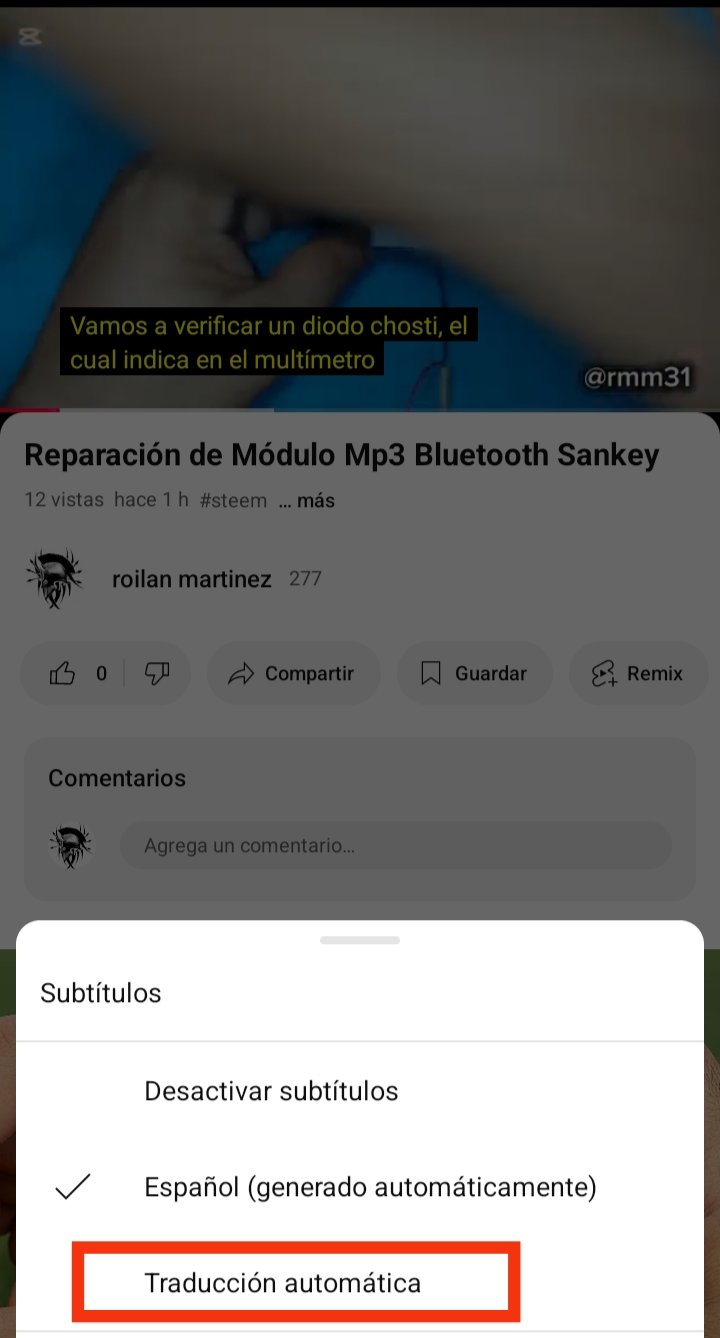
Task: Save the video with Guardar
Action: (475, 674)
